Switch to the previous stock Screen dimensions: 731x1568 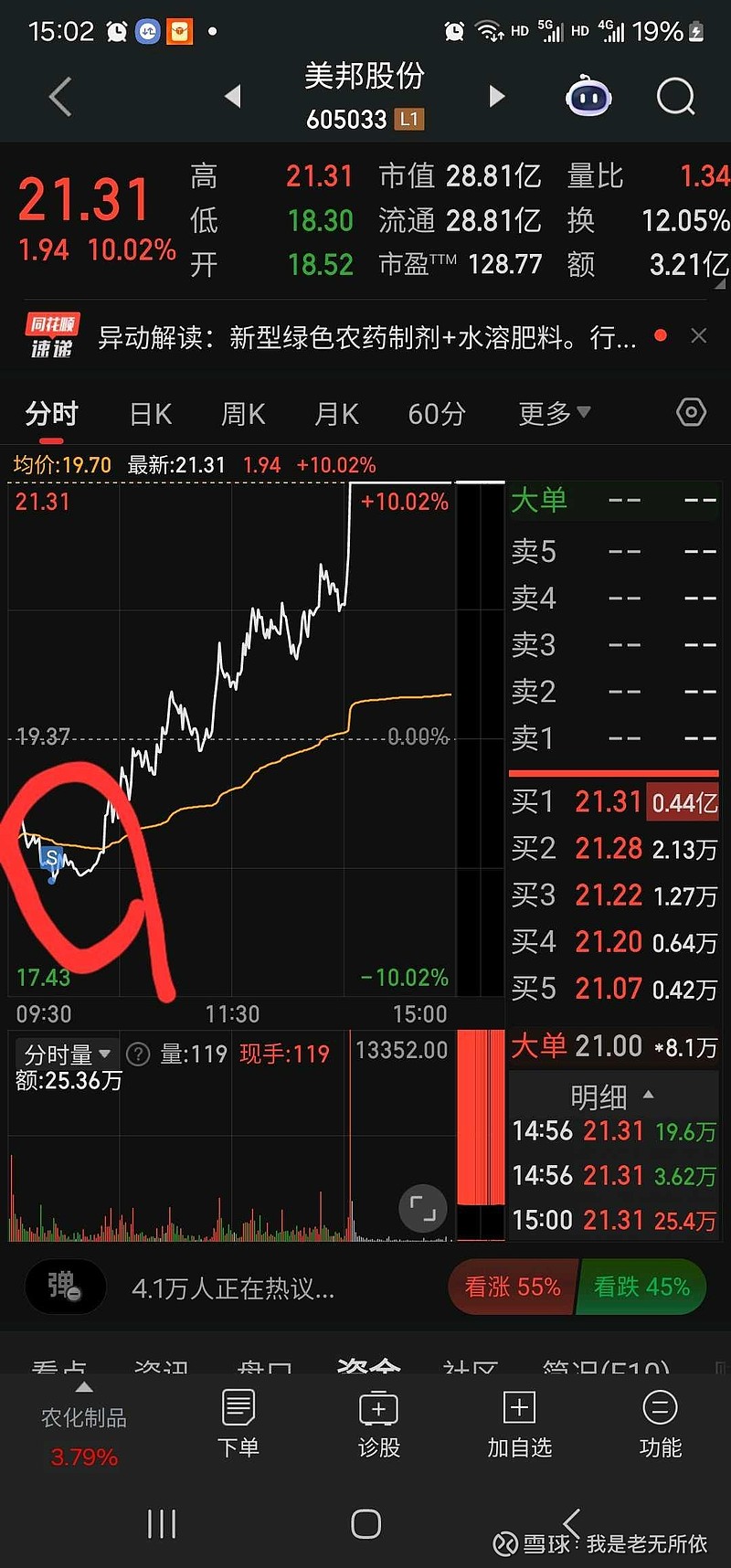click(233, 96)
